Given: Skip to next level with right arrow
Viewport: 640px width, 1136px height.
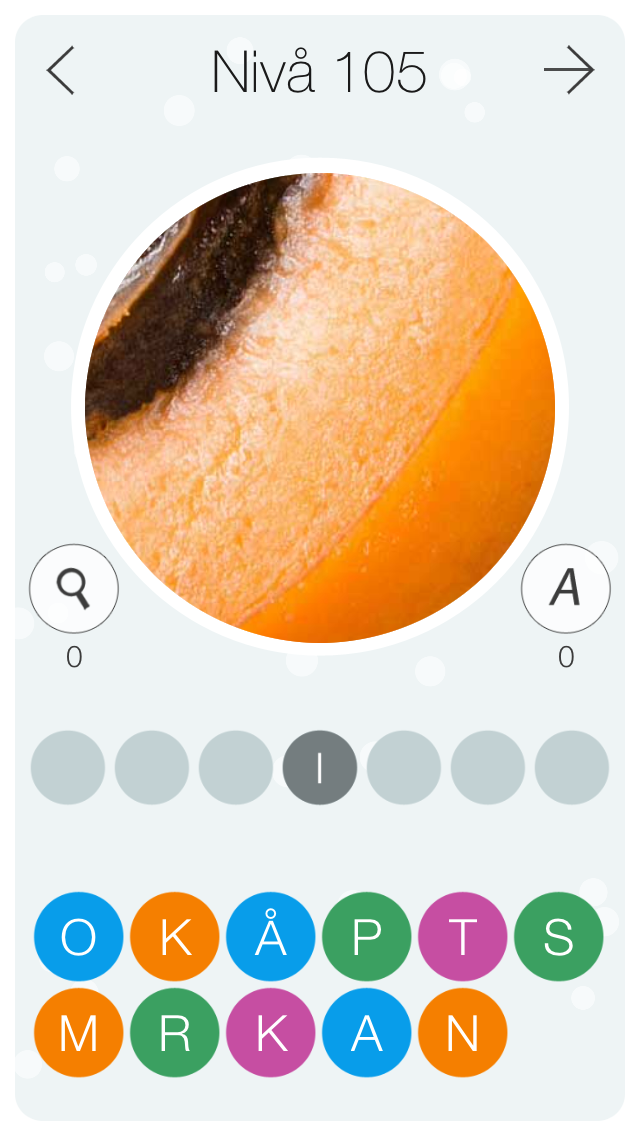Looking at the screenshot, I should click(x=569, y=70).
